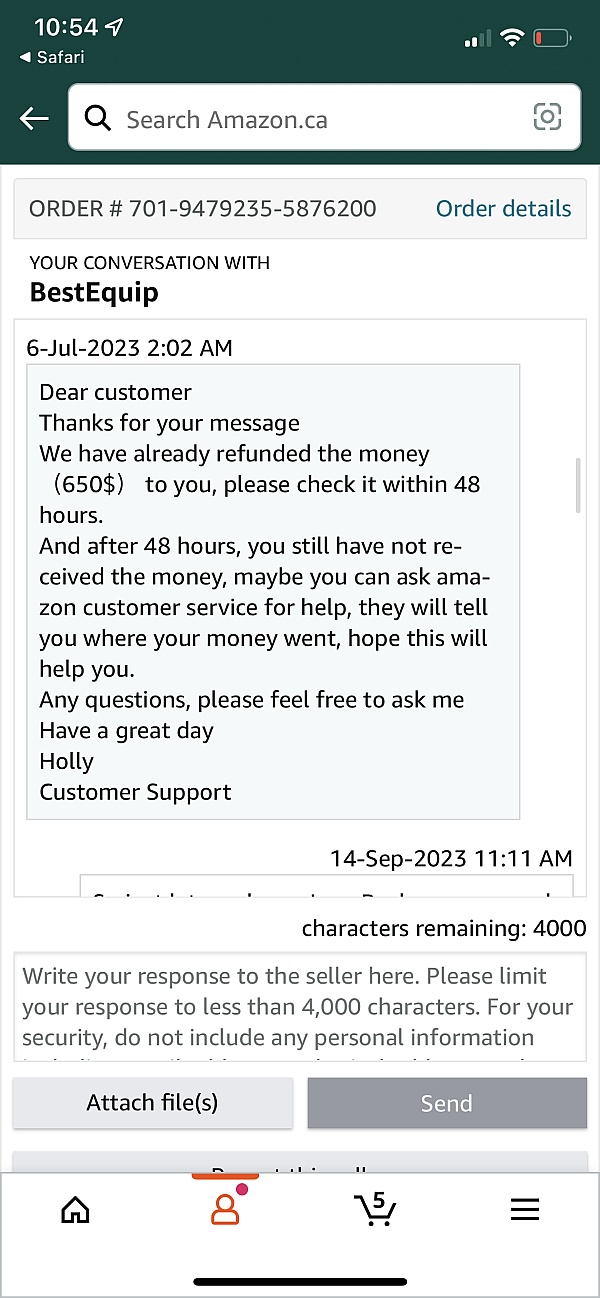
Task: Go to the Home tab
Action: (76, 1210)
